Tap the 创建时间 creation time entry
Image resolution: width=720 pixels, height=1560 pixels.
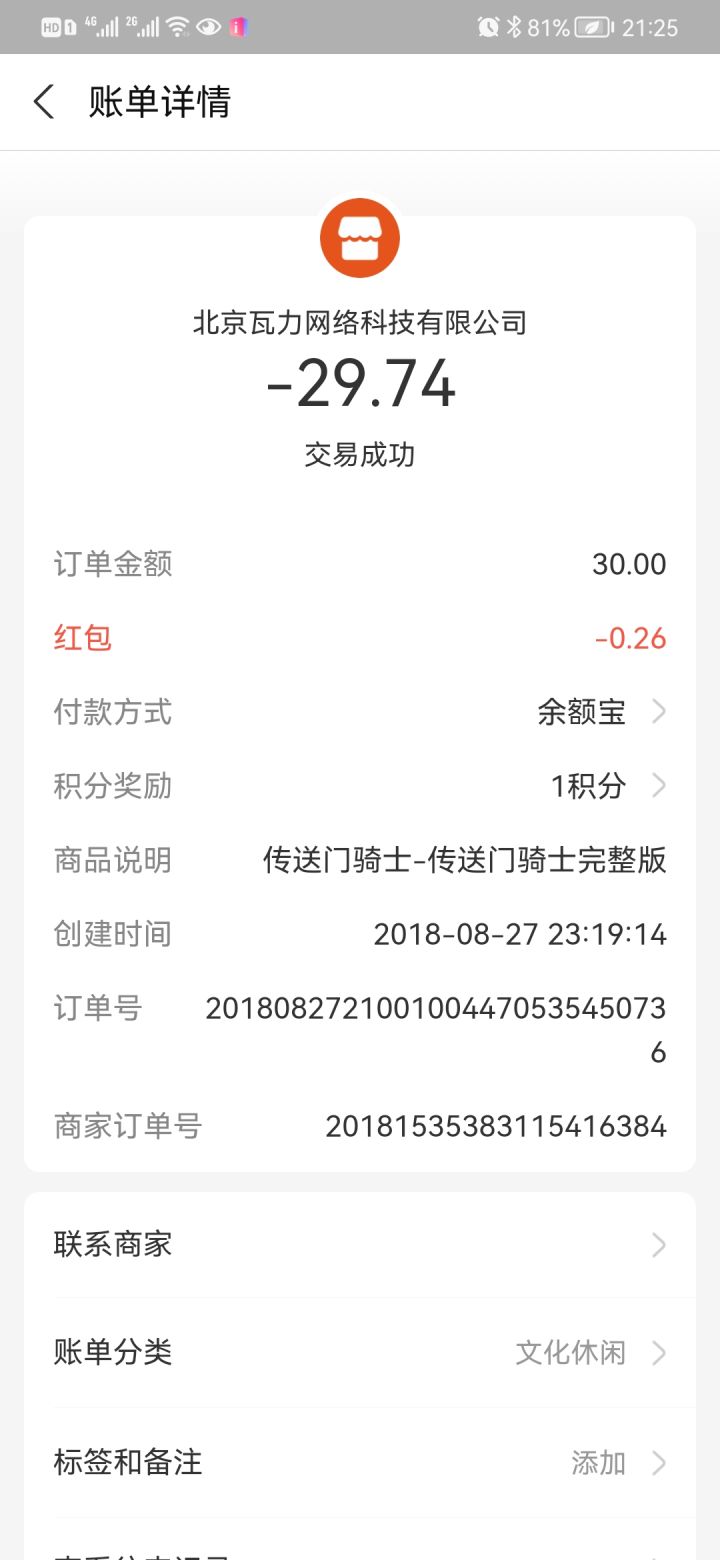[x=360, y=934]
